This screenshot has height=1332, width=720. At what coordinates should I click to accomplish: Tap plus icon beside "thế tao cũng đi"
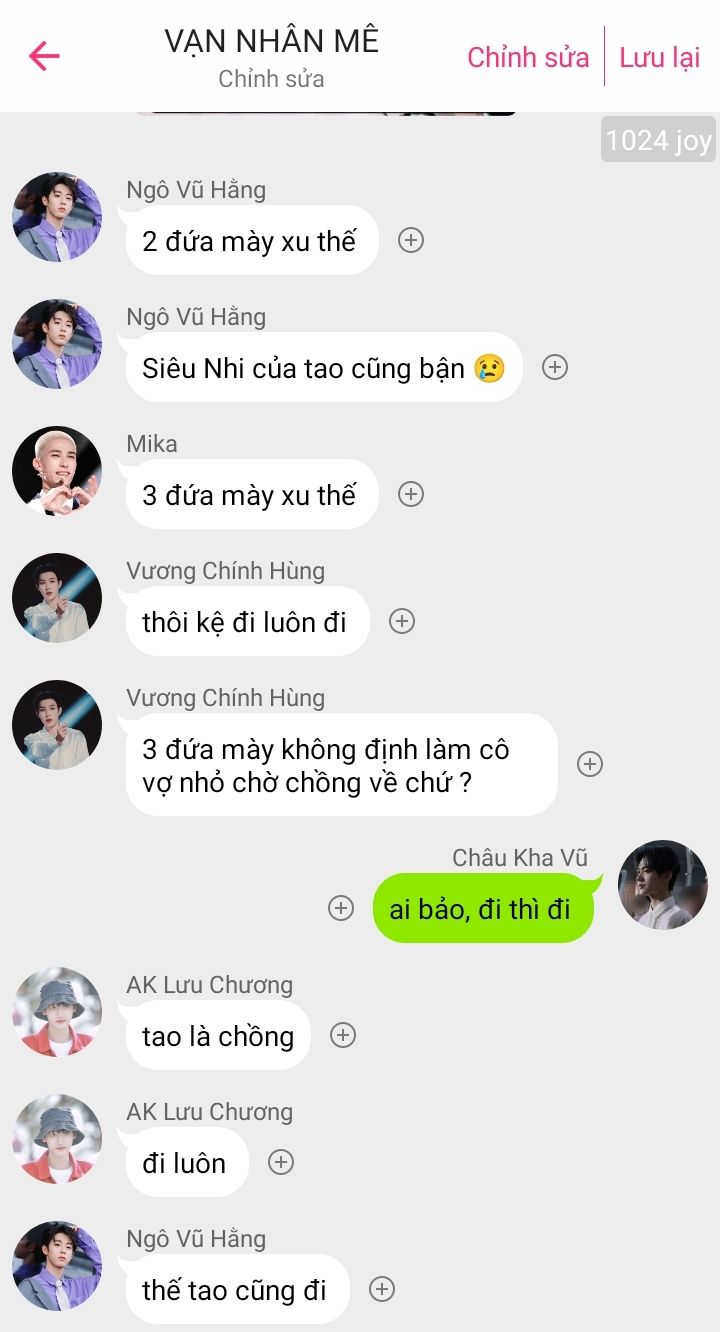click(x=381, y=1289)
